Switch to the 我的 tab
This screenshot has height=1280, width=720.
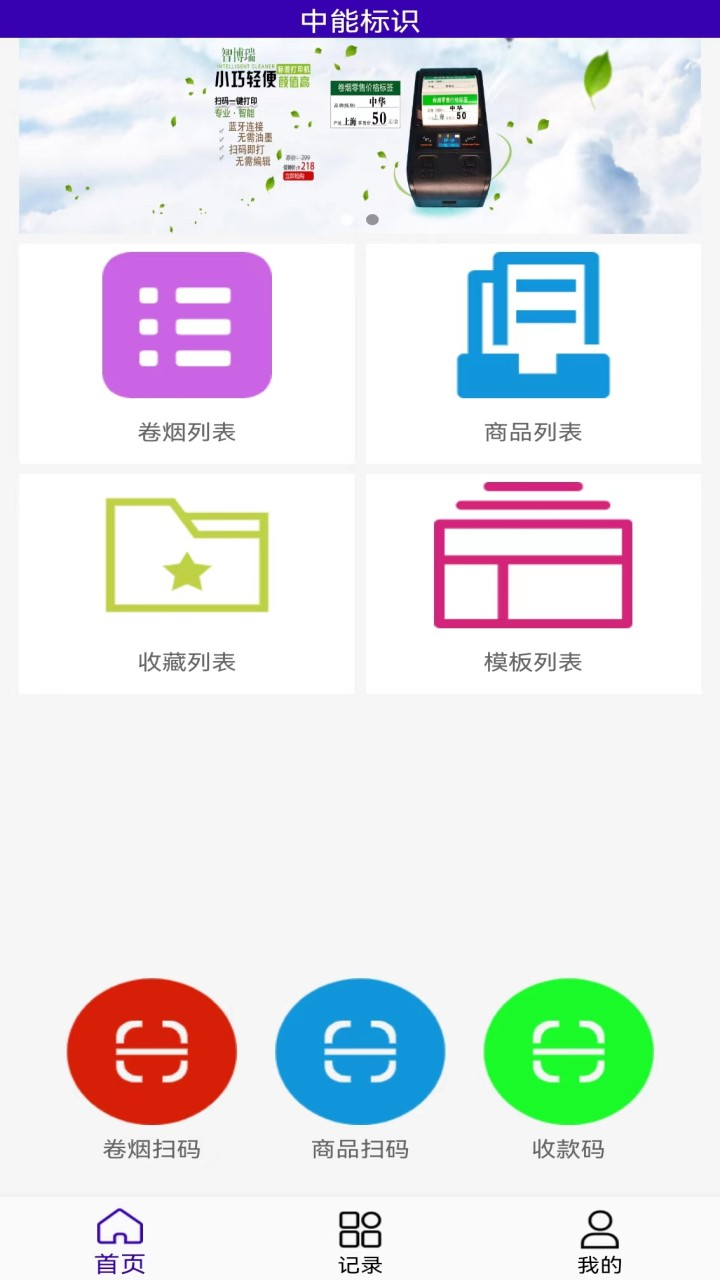(x=600, y=1240)
